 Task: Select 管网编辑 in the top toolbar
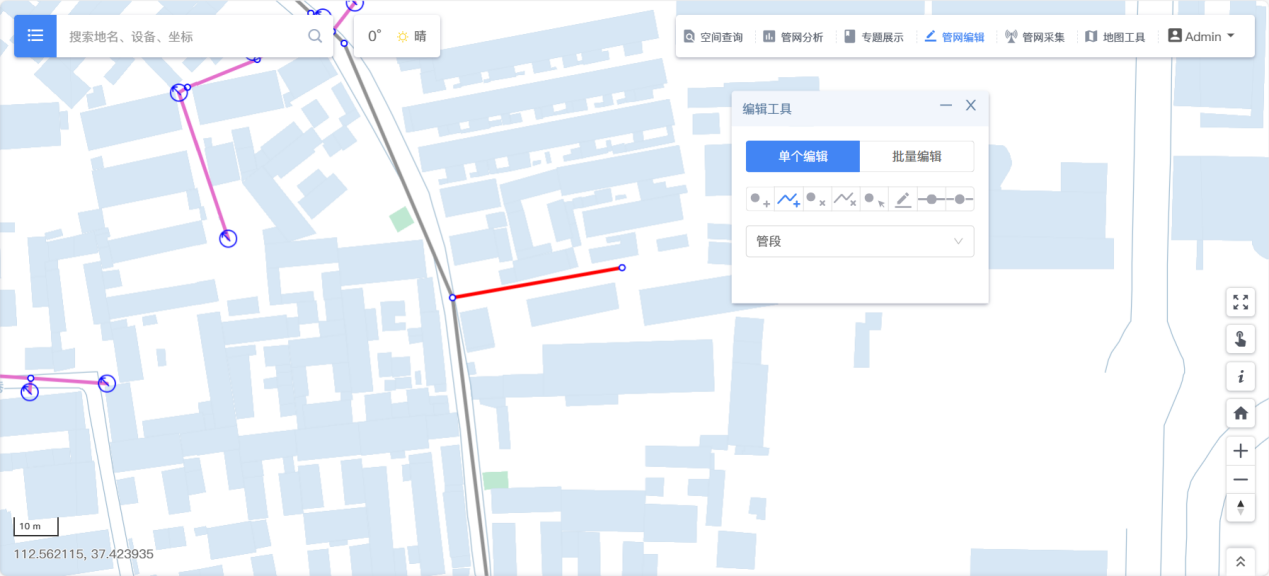[954, 37]
